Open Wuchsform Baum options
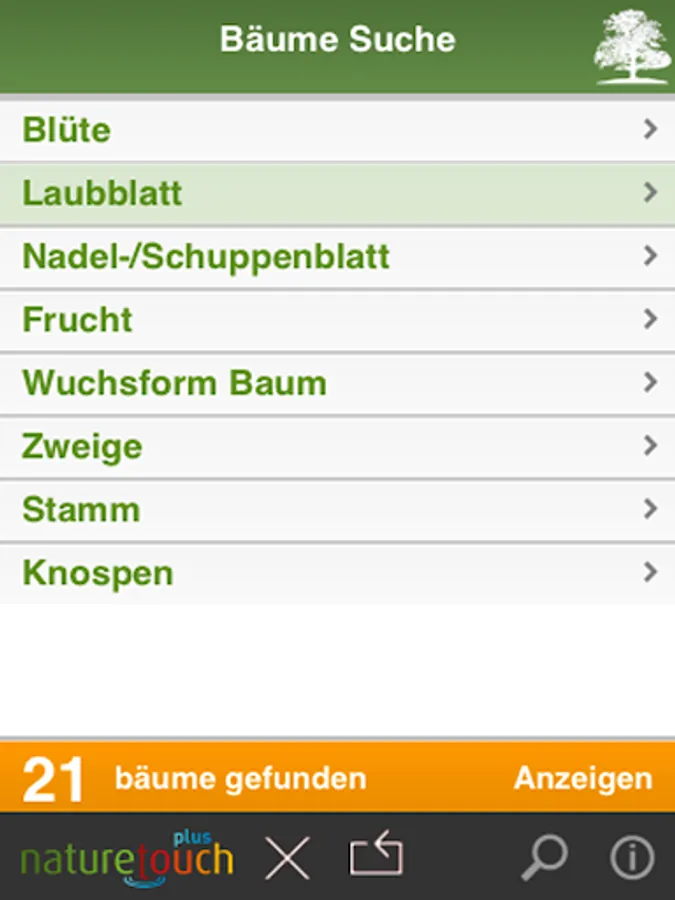675x900 pixels. pos(338,383)
